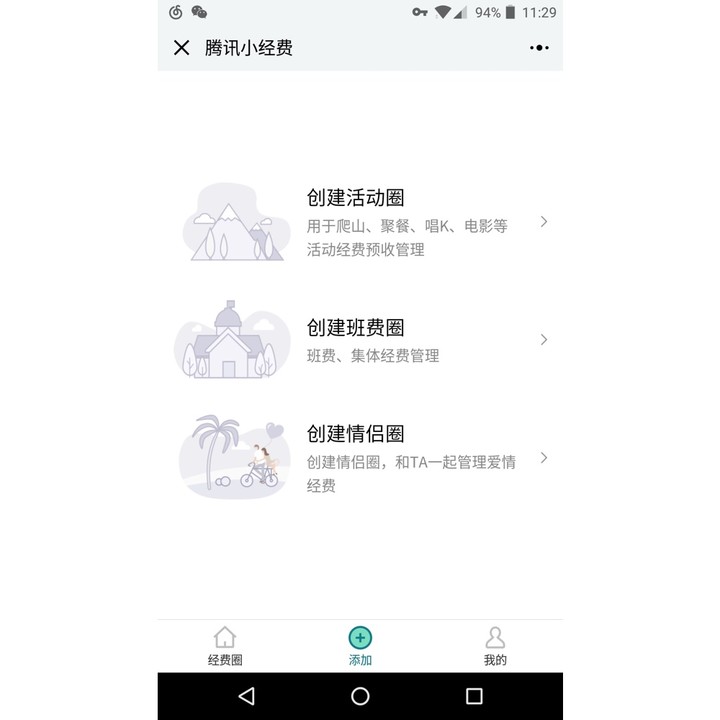Close the 腾讯小经费 mini program
The image size is (720, 720).
pos(181,48)
